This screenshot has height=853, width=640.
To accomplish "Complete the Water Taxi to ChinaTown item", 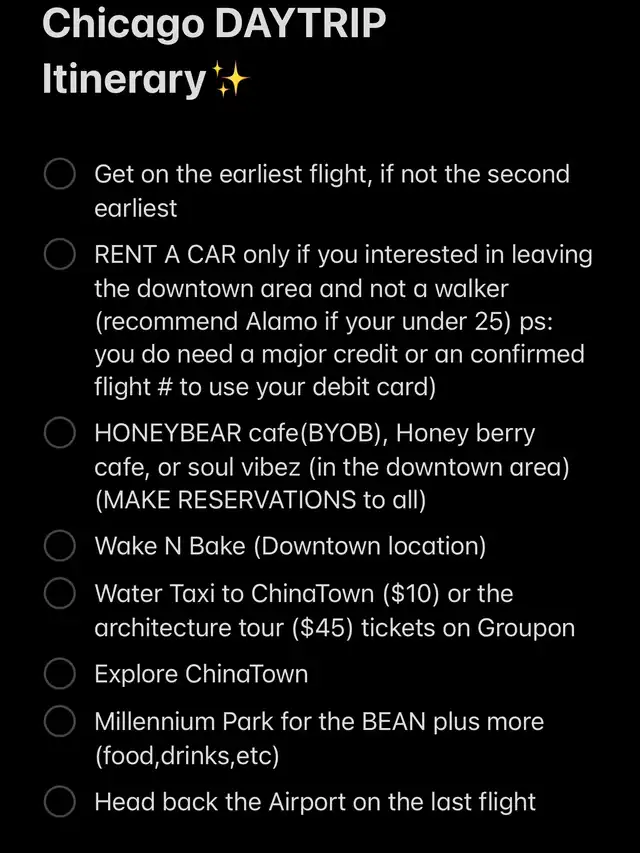I will (x=61, y=593).
